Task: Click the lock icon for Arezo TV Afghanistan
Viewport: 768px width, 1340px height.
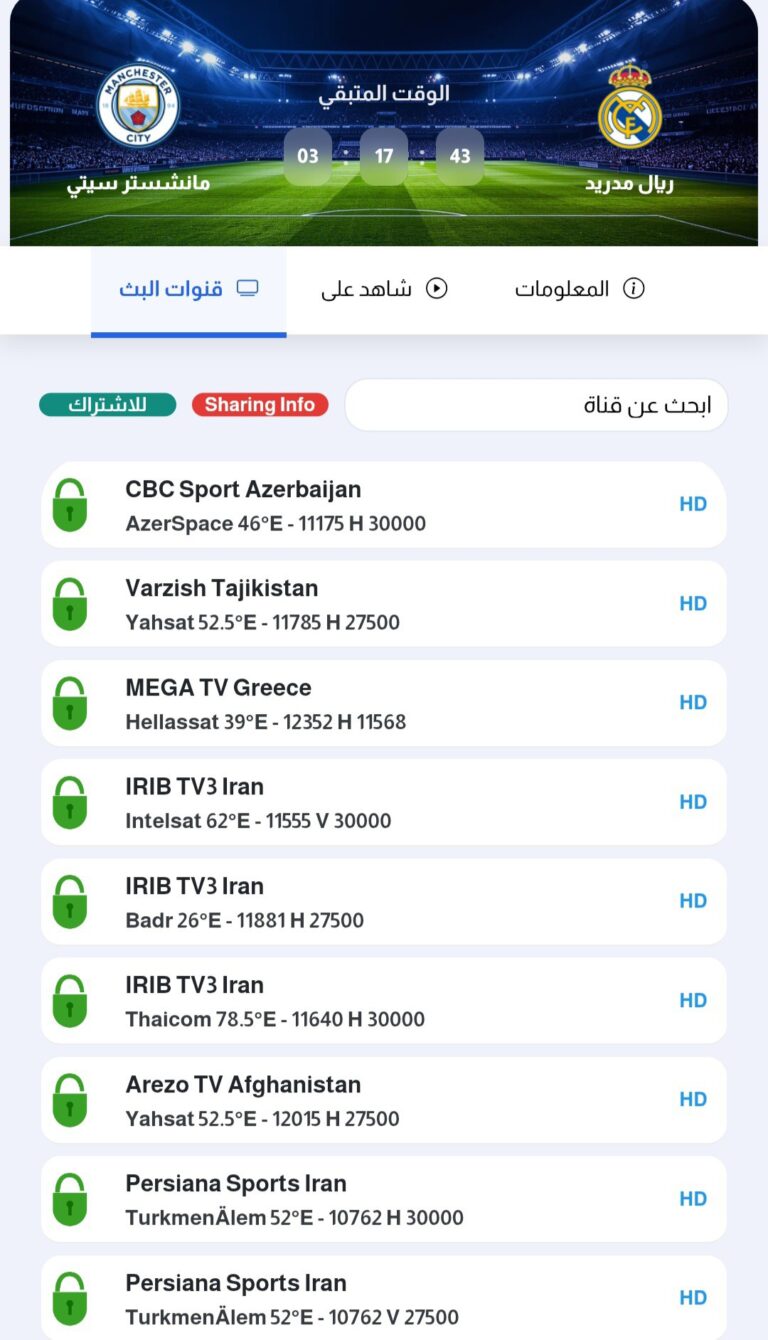Action: click(x=70, y=1098)
